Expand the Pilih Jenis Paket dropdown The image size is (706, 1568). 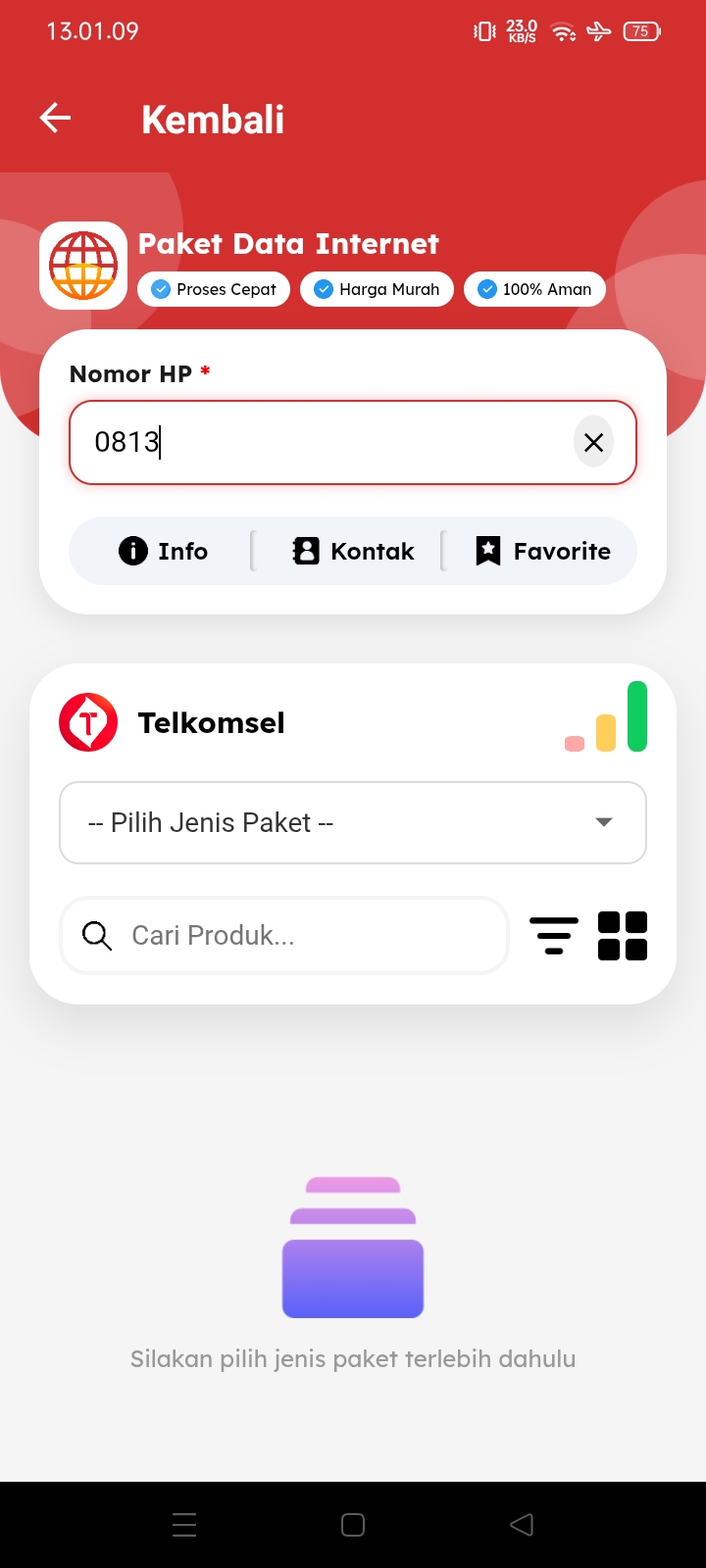(353, 822)
